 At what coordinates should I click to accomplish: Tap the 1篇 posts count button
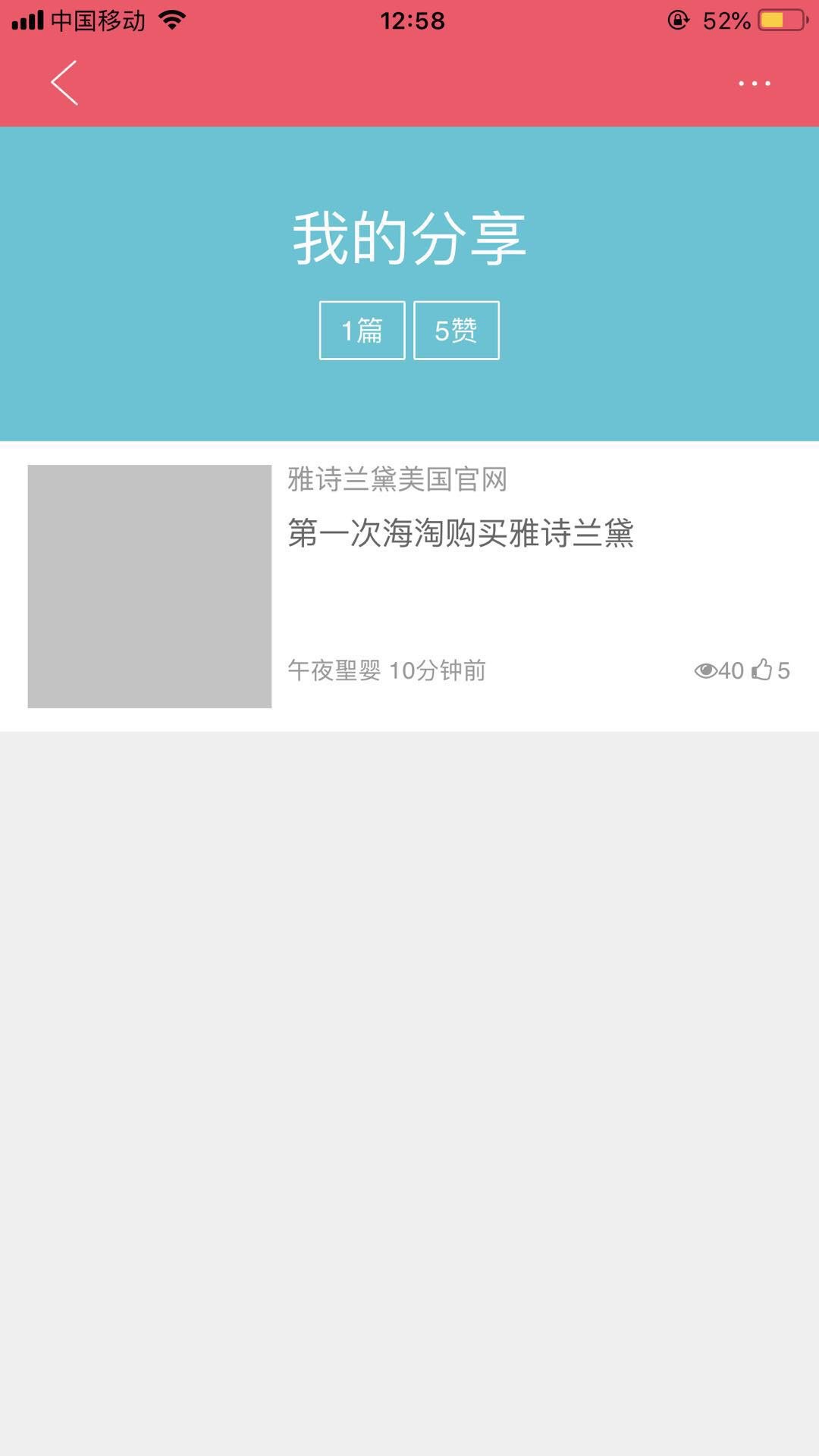(362, 331)
